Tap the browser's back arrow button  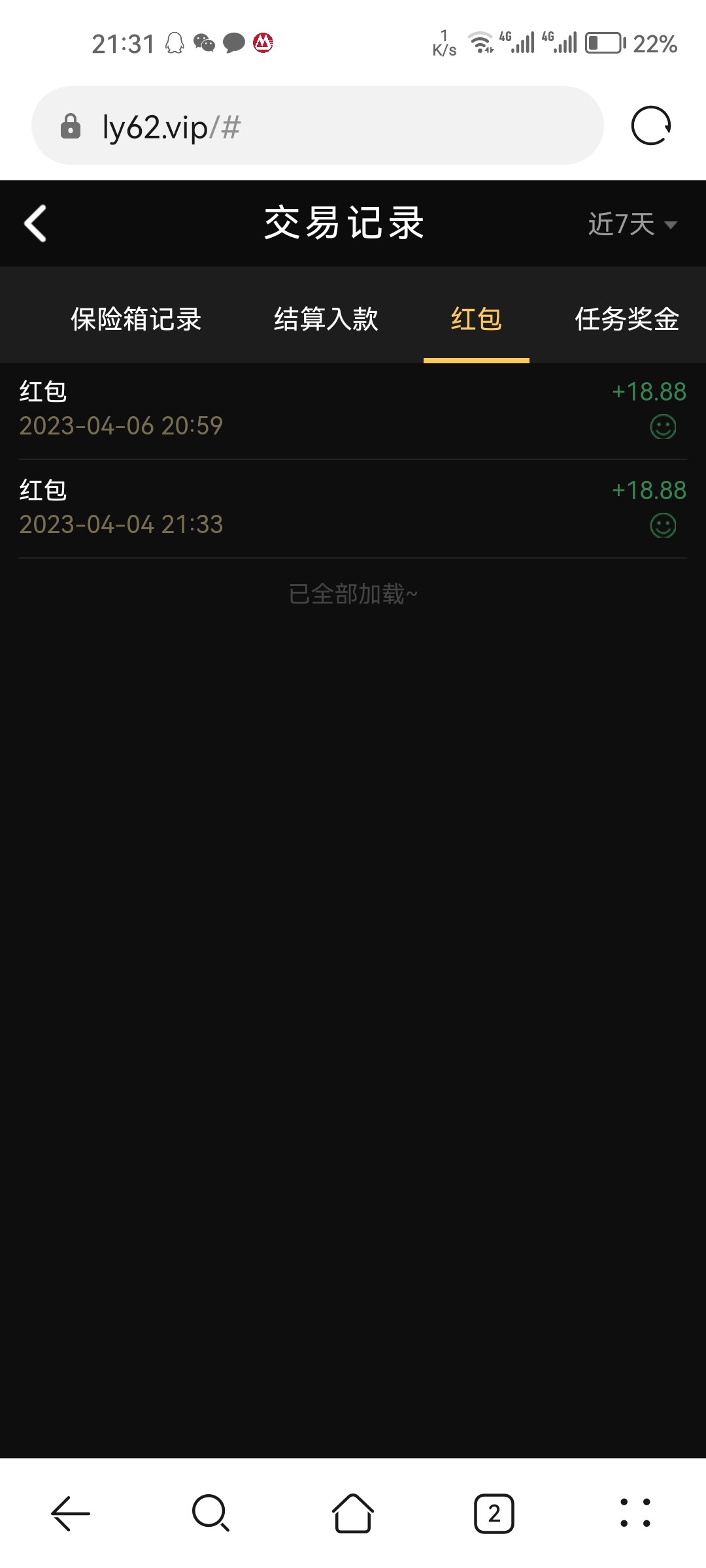point(71,1513)
